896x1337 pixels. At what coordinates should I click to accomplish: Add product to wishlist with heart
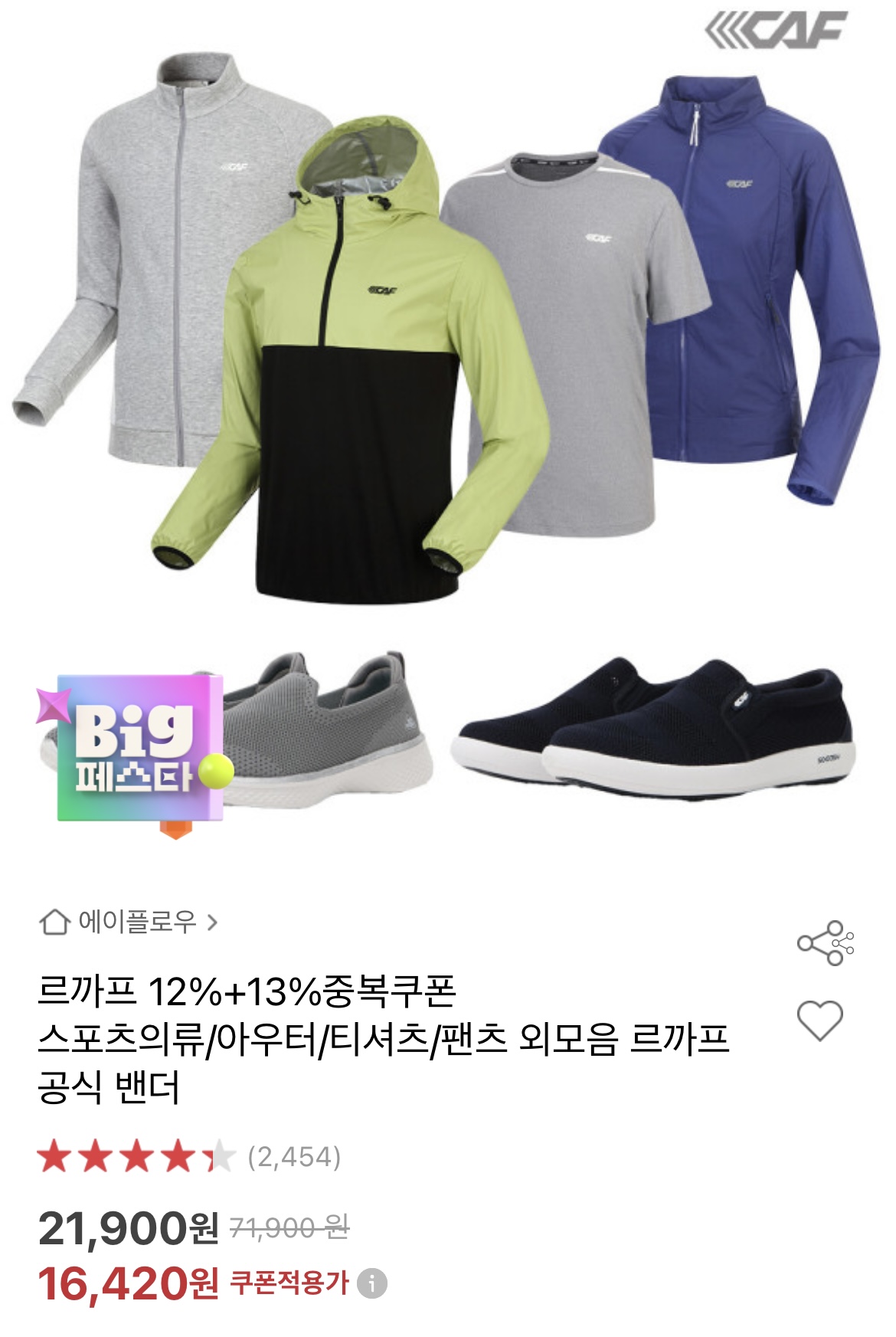click(x=819, y=1021)
